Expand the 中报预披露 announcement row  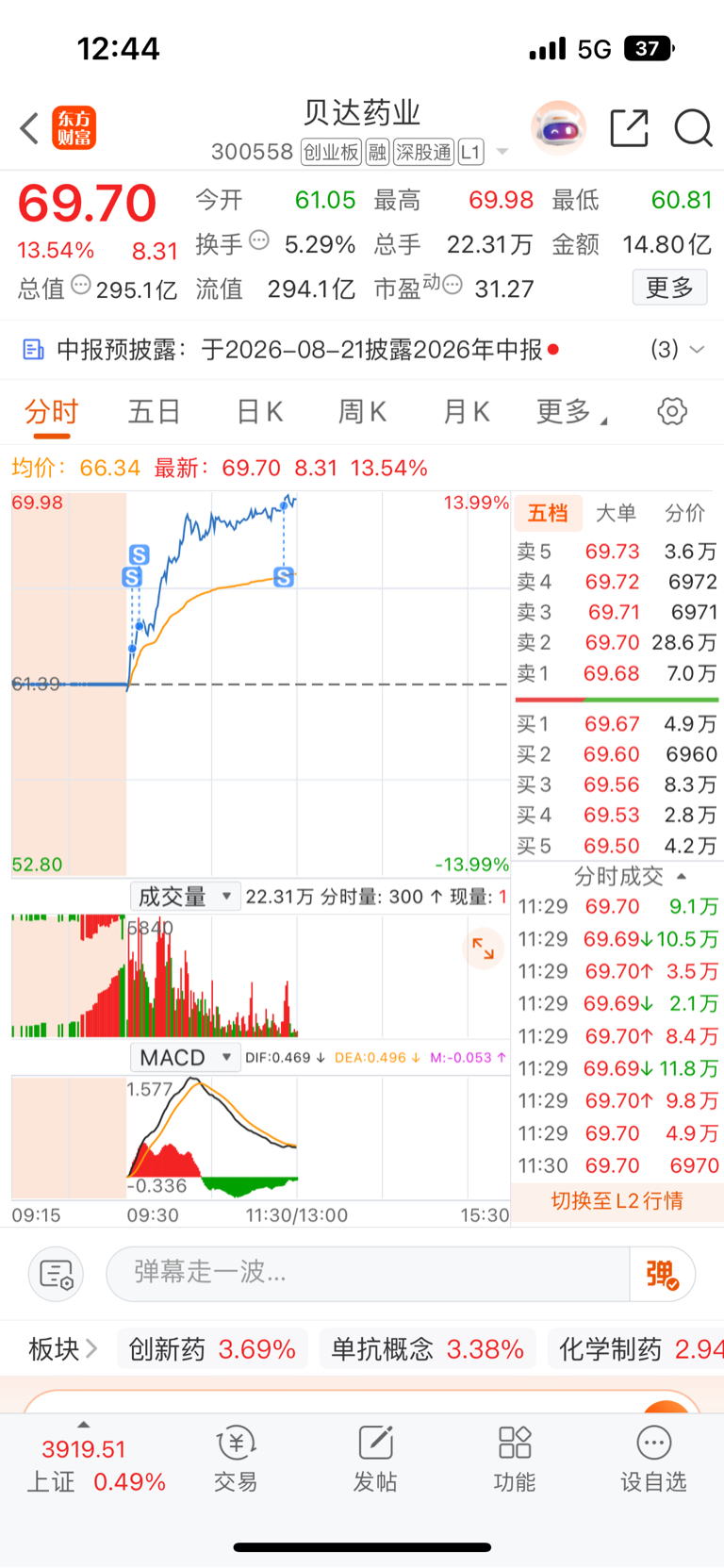(362, 350)
